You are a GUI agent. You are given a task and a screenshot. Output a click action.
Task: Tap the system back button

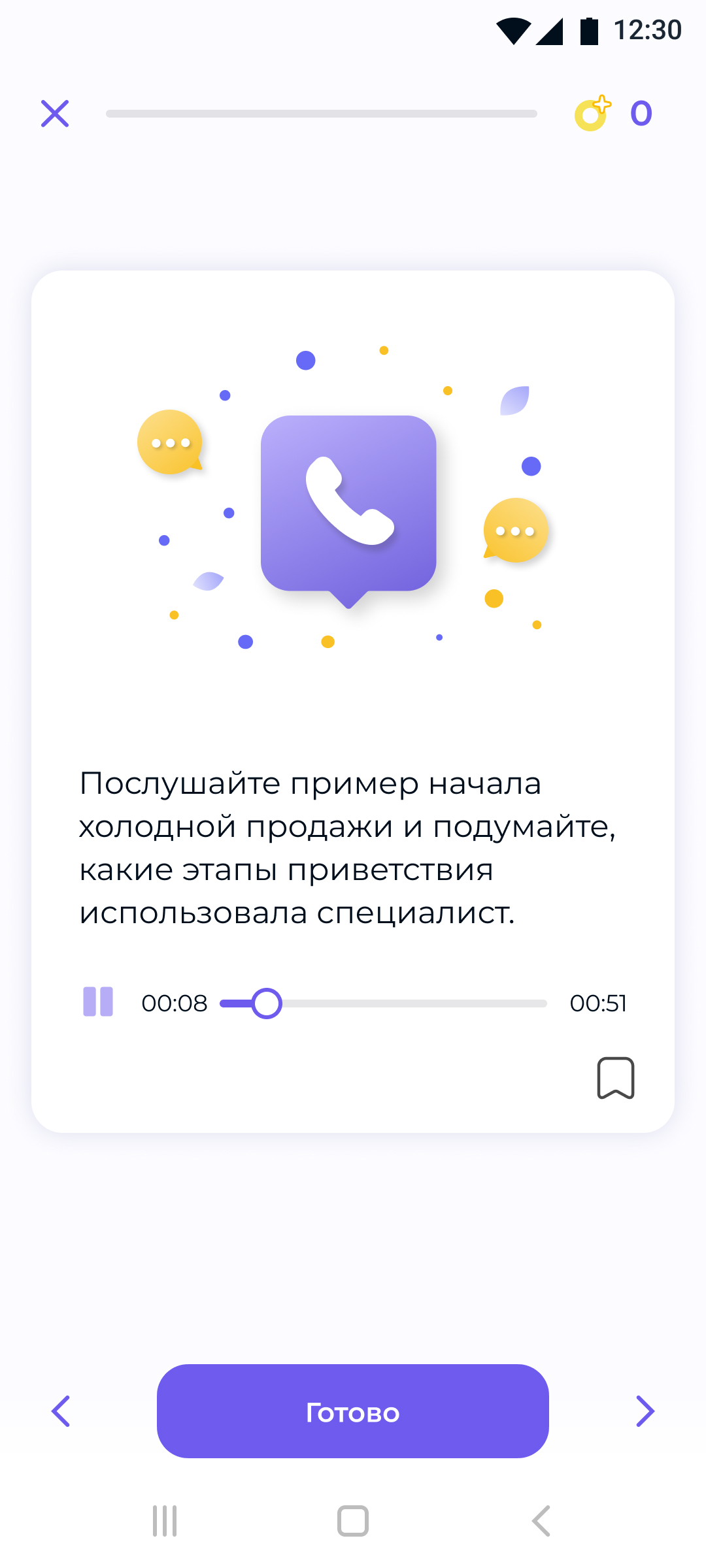541,1521
